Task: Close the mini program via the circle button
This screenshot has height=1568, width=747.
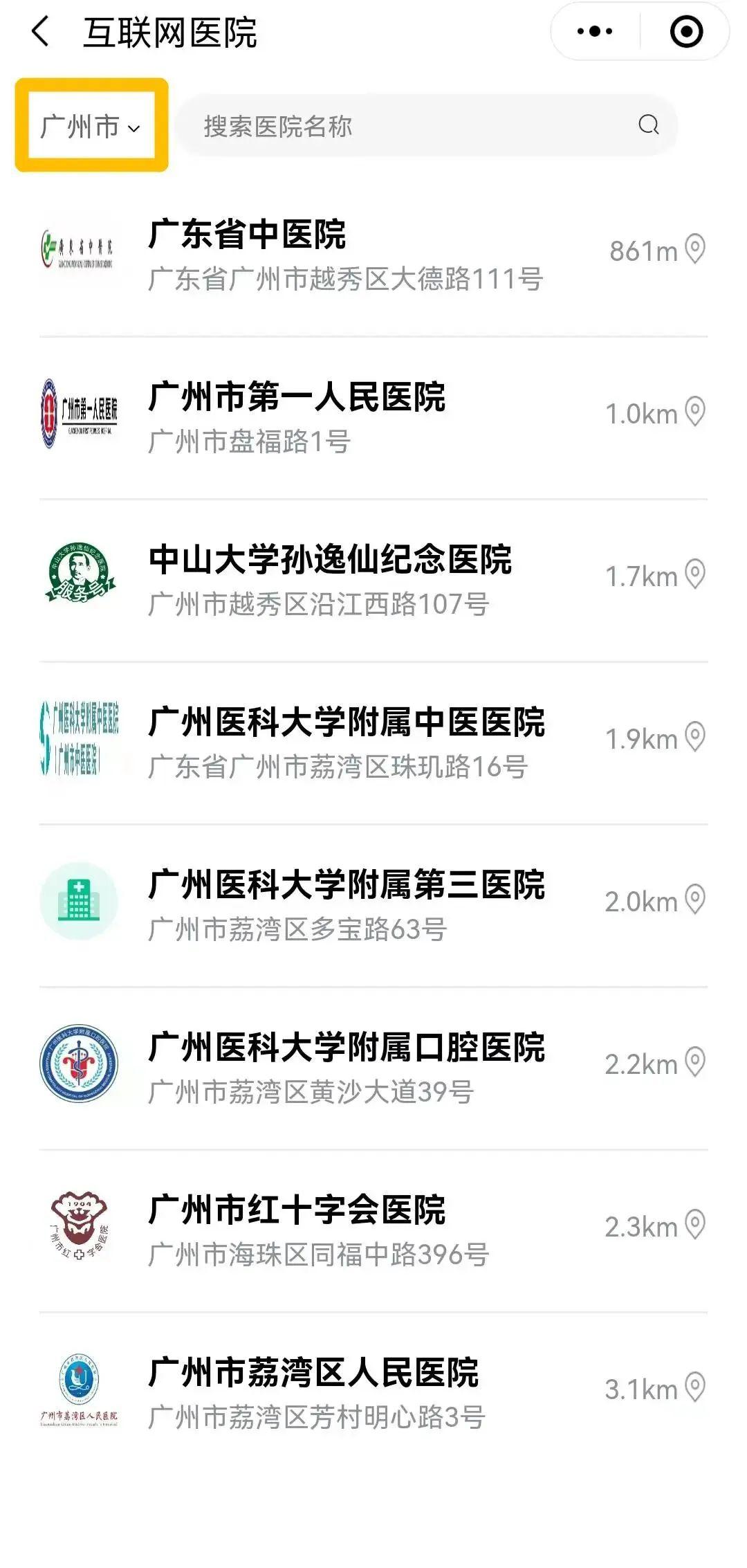Action: coord(686,32)
